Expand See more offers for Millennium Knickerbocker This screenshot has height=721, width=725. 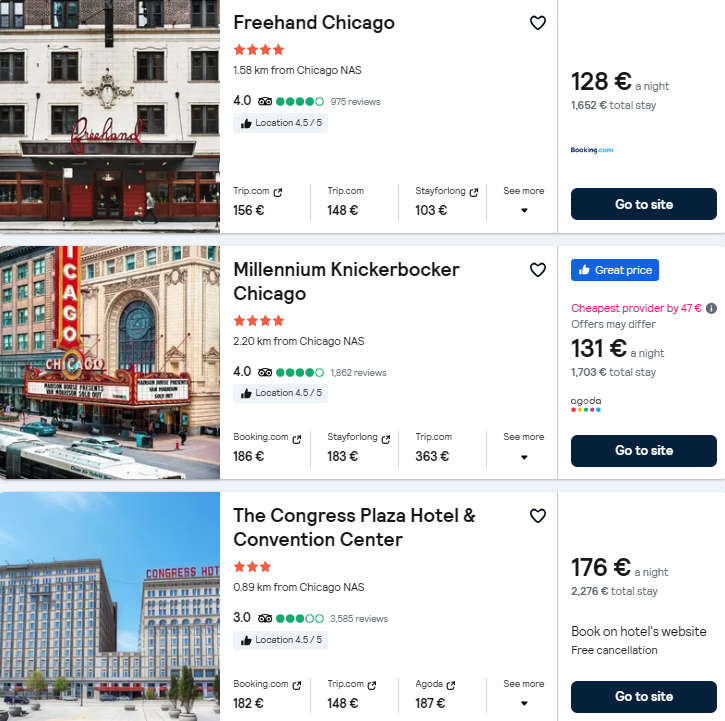click(x=523, y=447)
